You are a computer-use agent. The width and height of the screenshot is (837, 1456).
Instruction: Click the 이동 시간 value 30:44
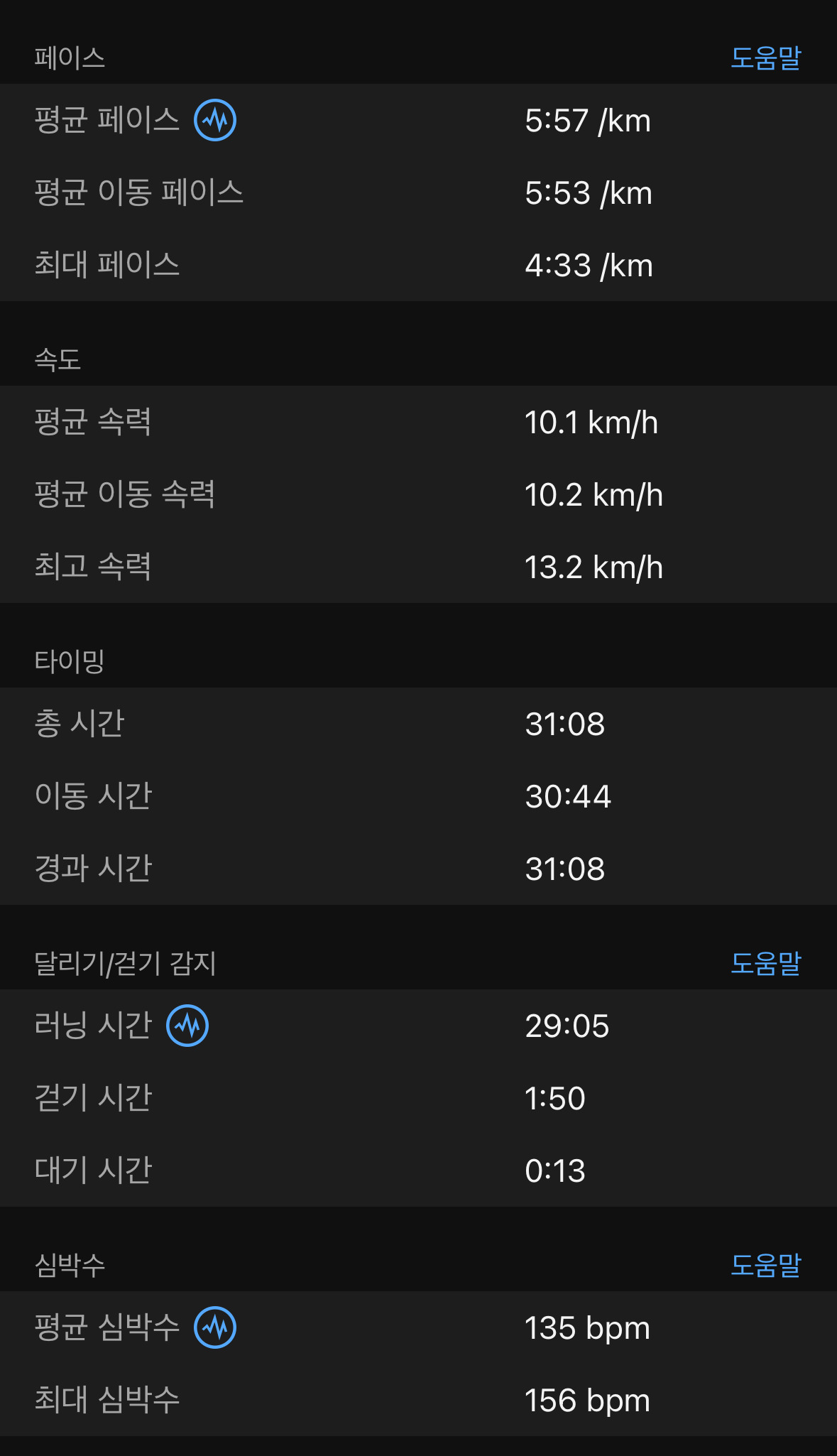567,796
